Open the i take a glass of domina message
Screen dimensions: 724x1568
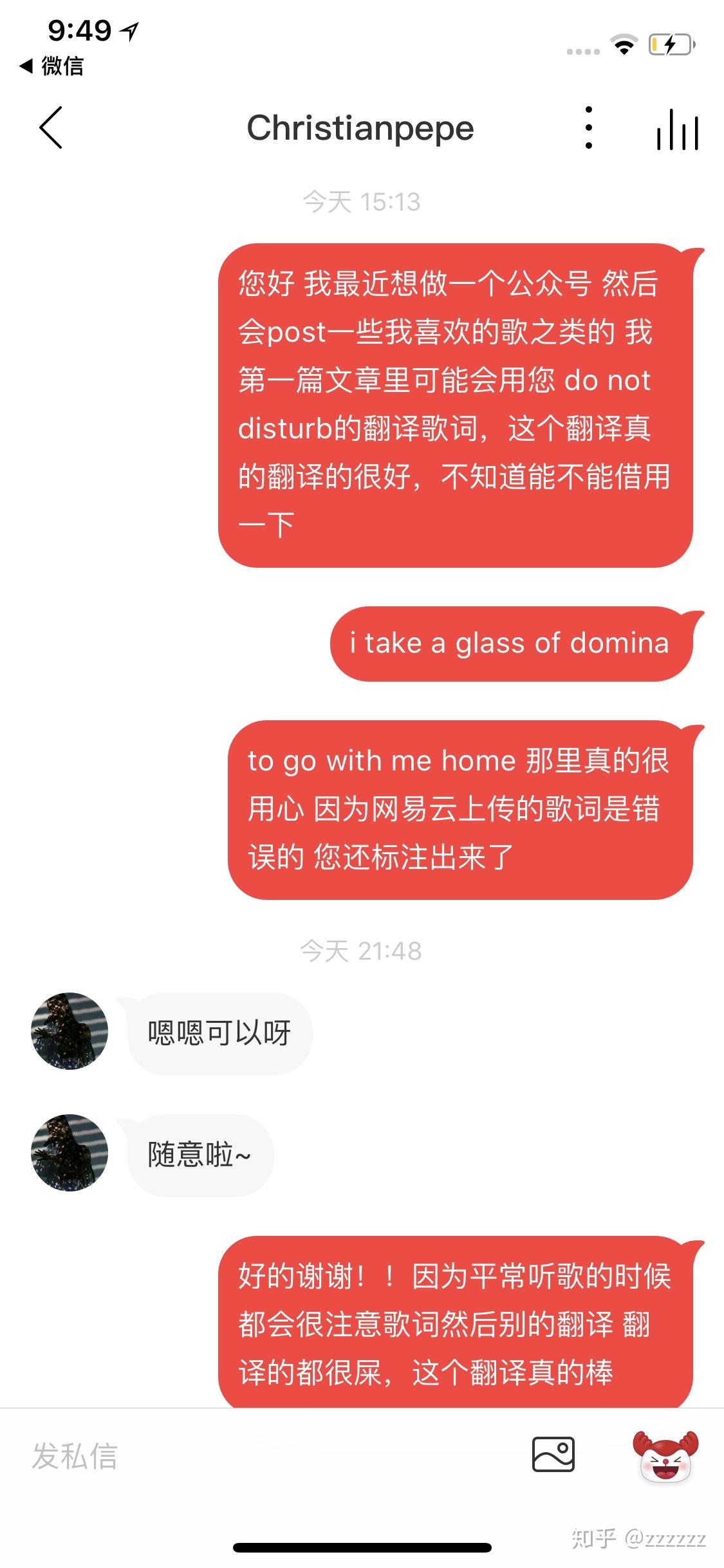(x=508, y=642)
